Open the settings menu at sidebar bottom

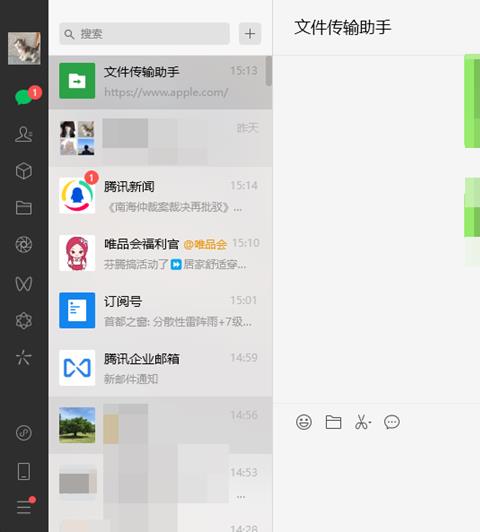point(24,506)
